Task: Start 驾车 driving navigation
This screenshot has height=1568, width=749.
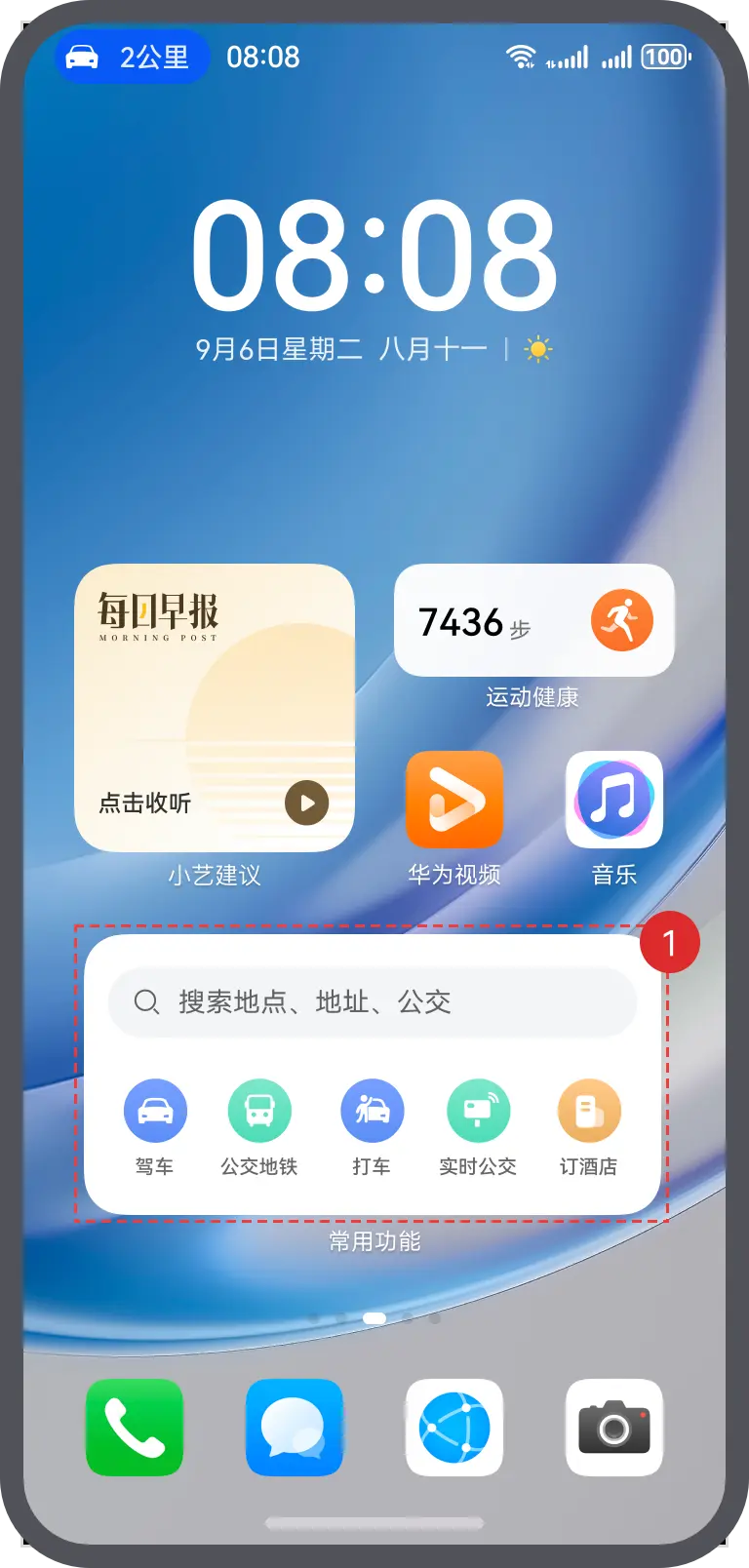Action: pos(155,1112)
